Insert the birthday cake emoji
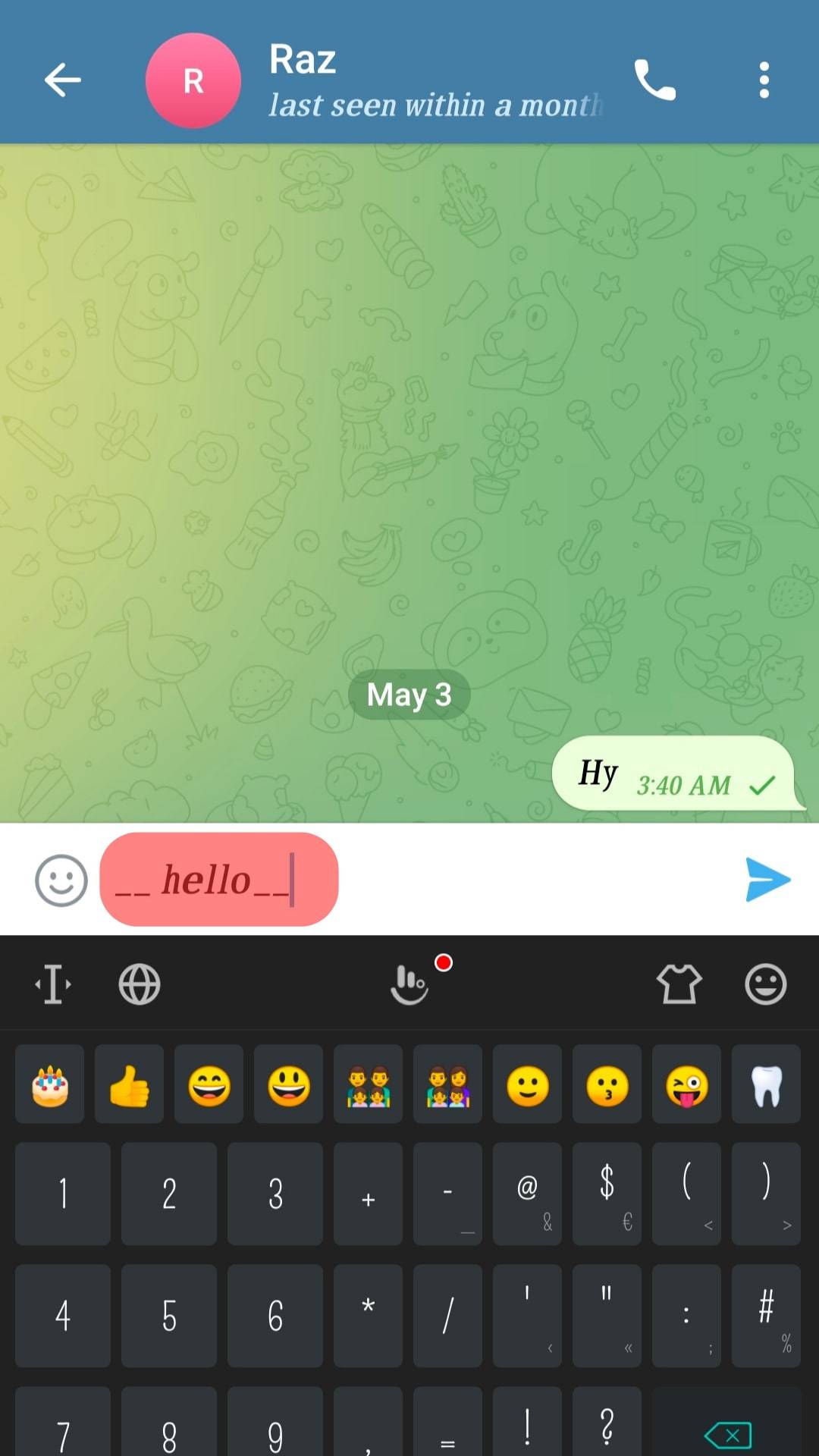 [x=50, y=1085]
